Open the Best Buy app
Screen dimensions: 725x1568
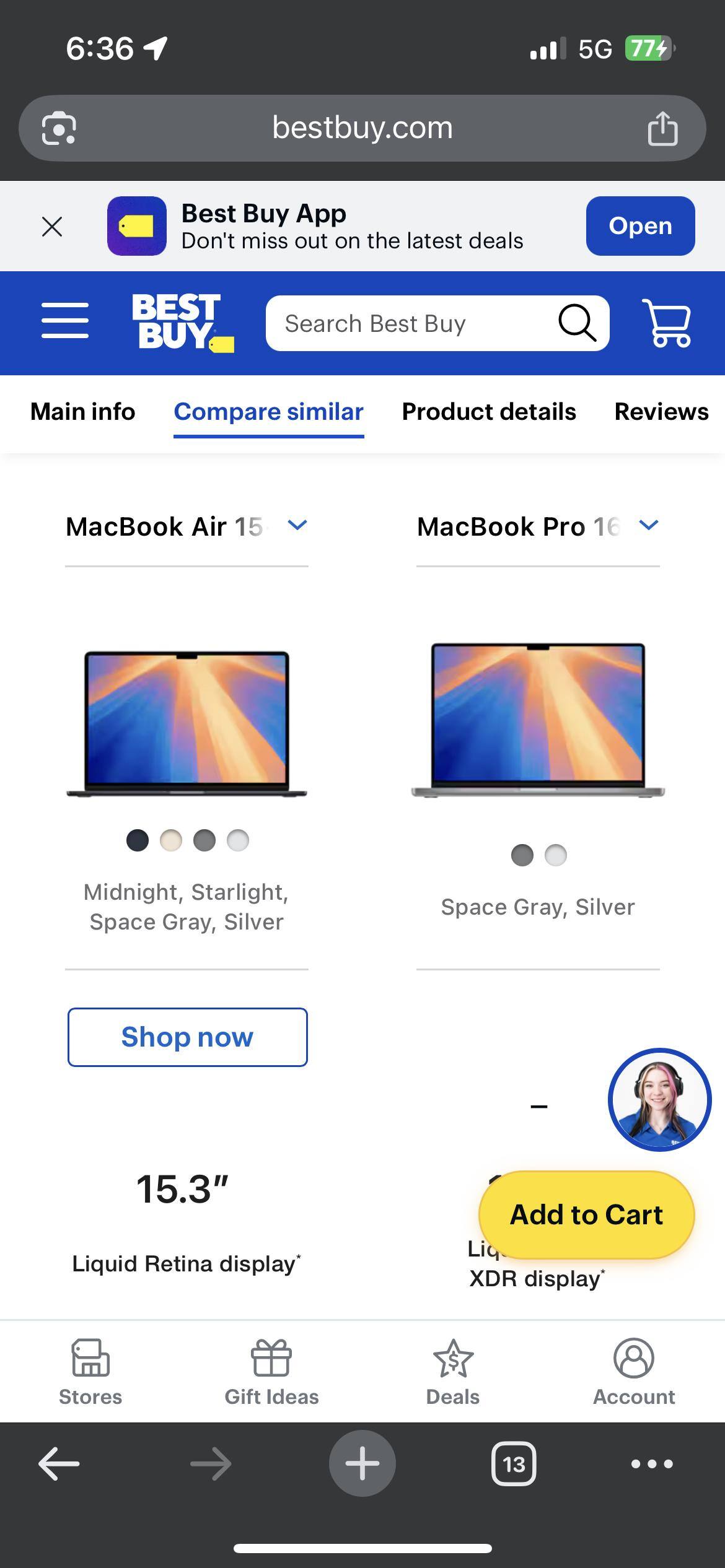pyautogui.click(x=640, y=226)
